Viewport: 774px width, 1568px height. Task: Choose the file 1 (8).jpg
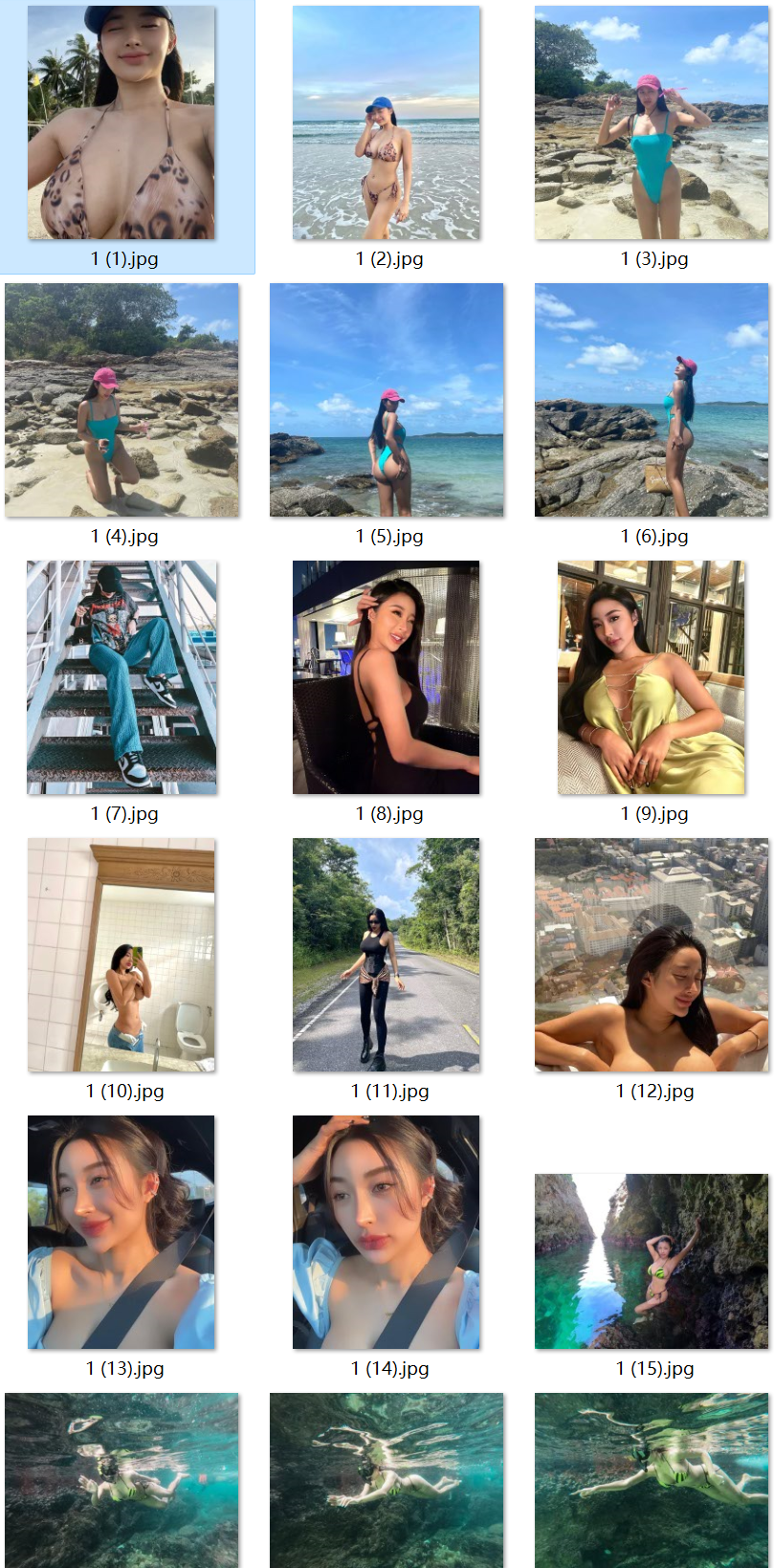pyautogui.click(x=387, y=677)
